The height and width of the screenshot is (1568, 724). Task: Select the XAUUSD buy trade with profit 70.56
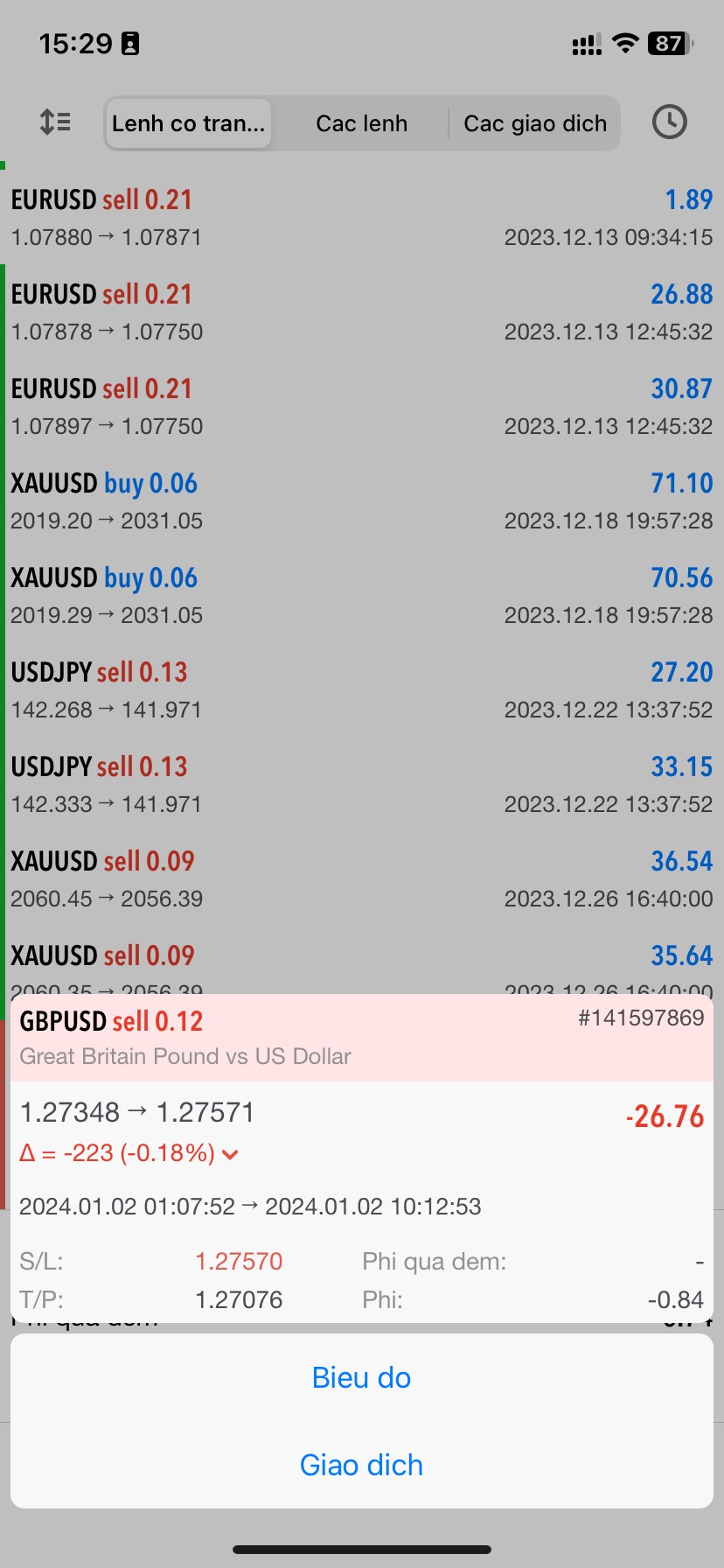pyautogui.click(x=361, y=595)
